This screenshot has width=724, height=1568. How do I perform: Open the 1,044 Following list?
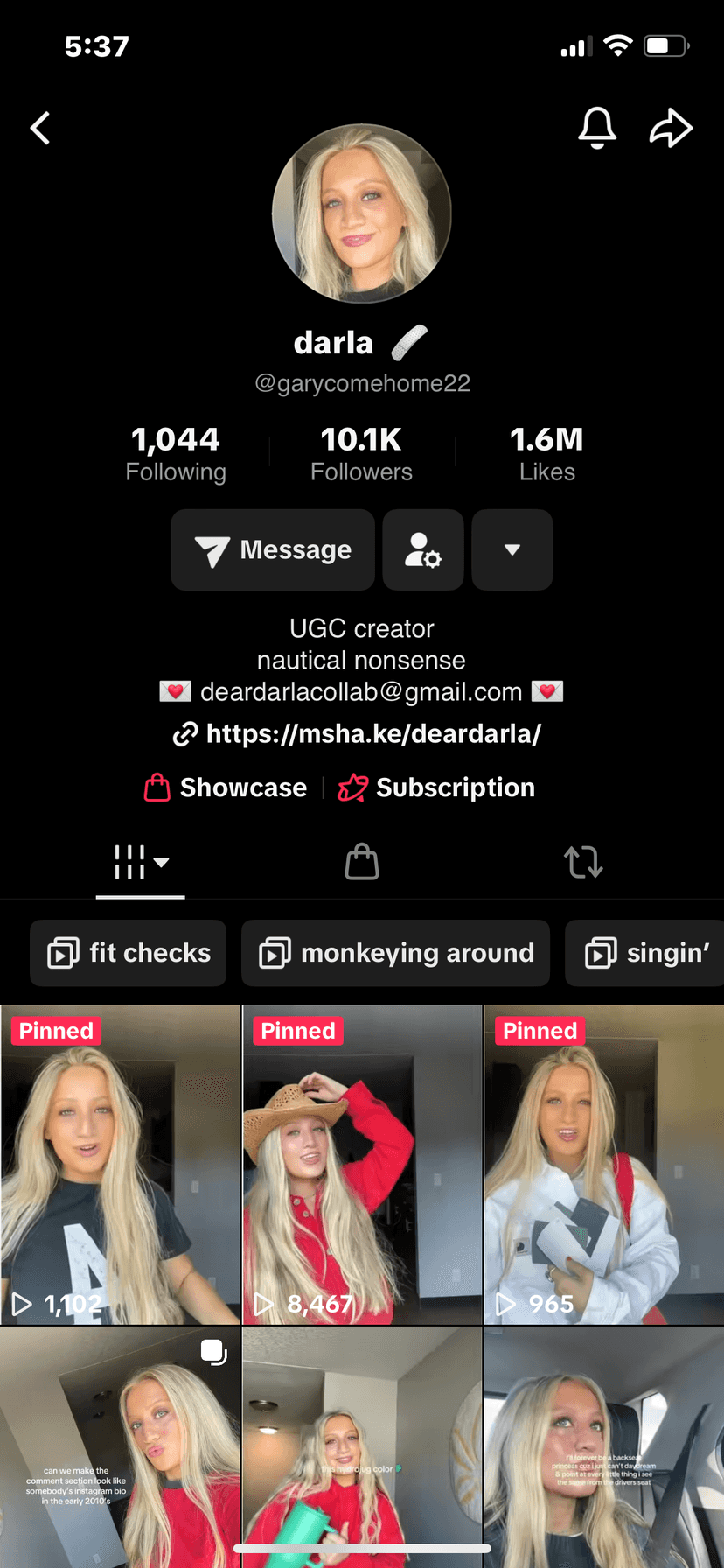tap(176, 453)
